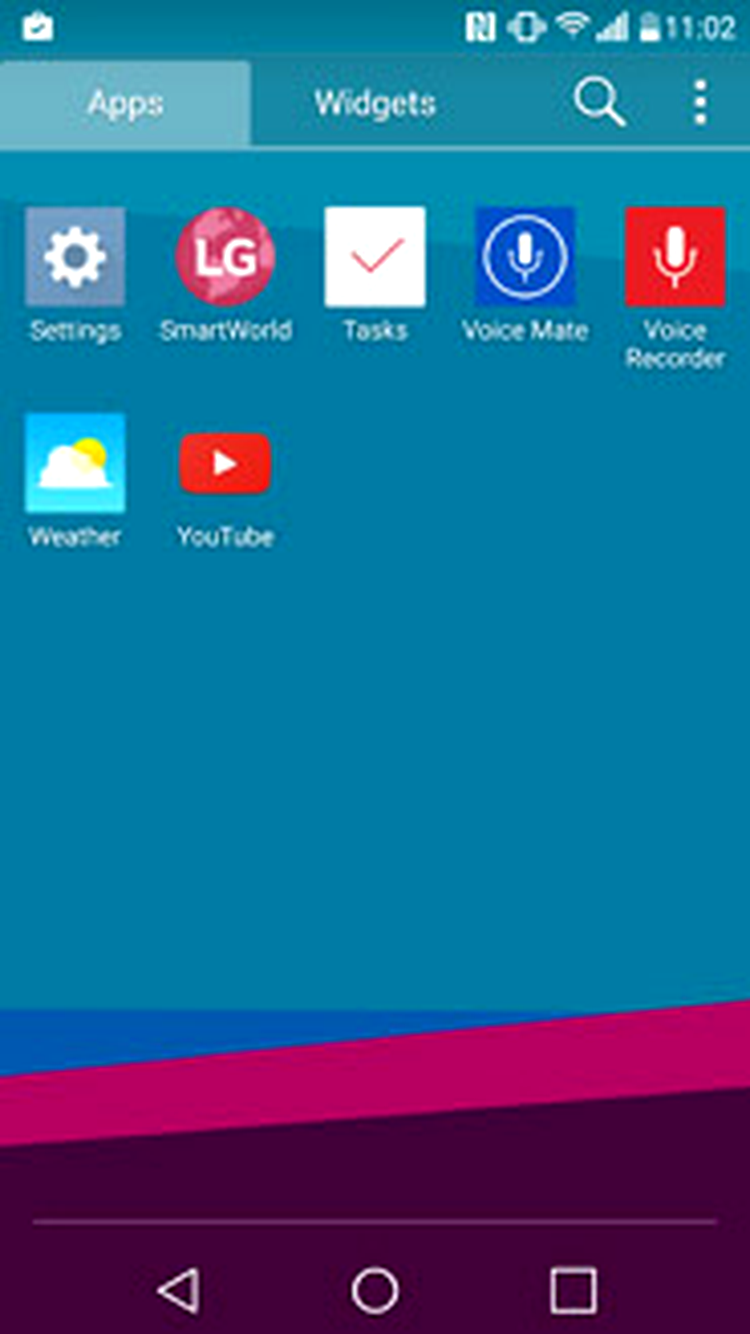The image size is (750, 1334).
Task: Open the Tasks app
Action: tap(375, 257)
